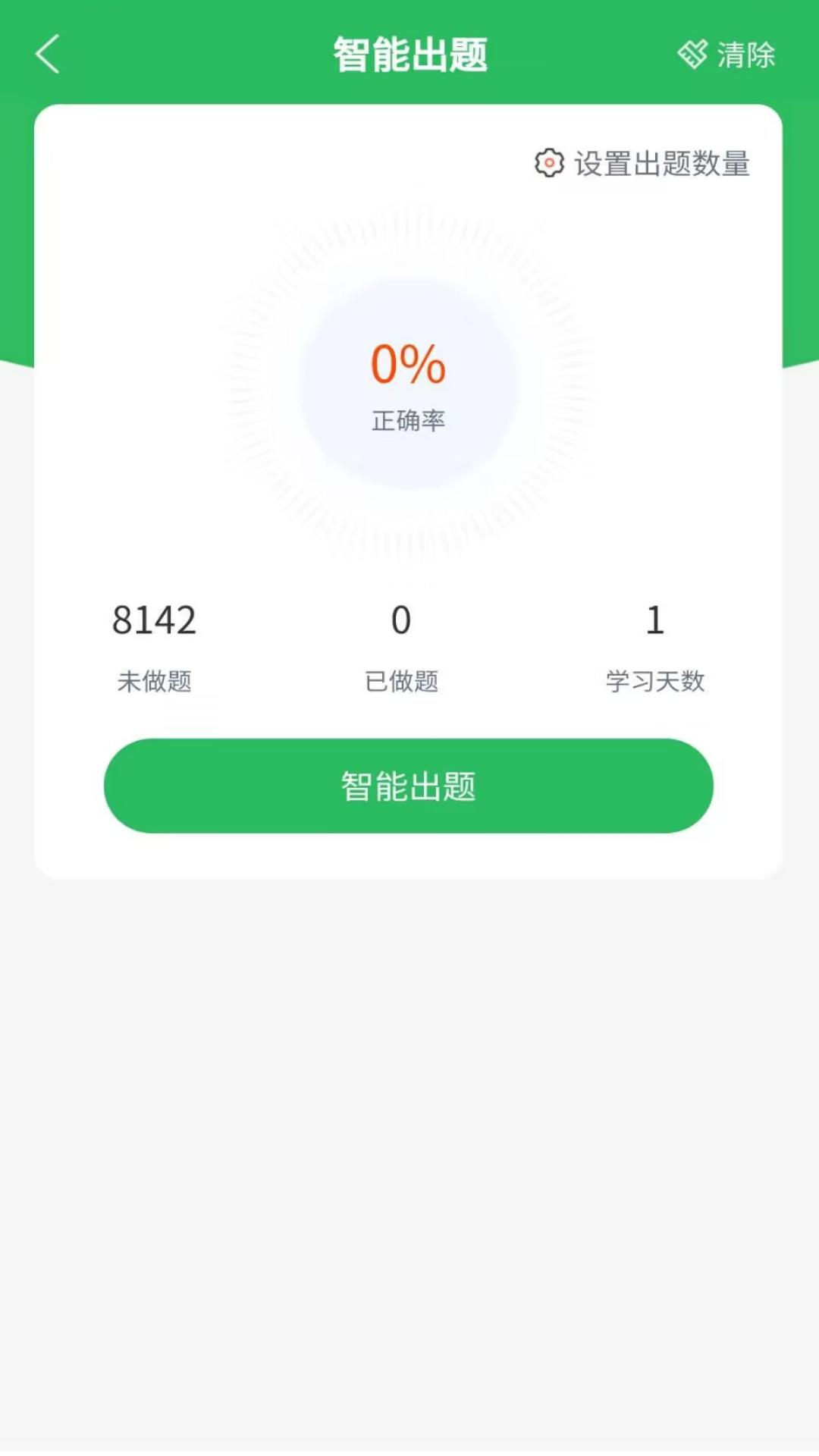This screenshot has height=1456, width=819.
Task: Tap the orange 0% percentage display
Action: [408, 365]
